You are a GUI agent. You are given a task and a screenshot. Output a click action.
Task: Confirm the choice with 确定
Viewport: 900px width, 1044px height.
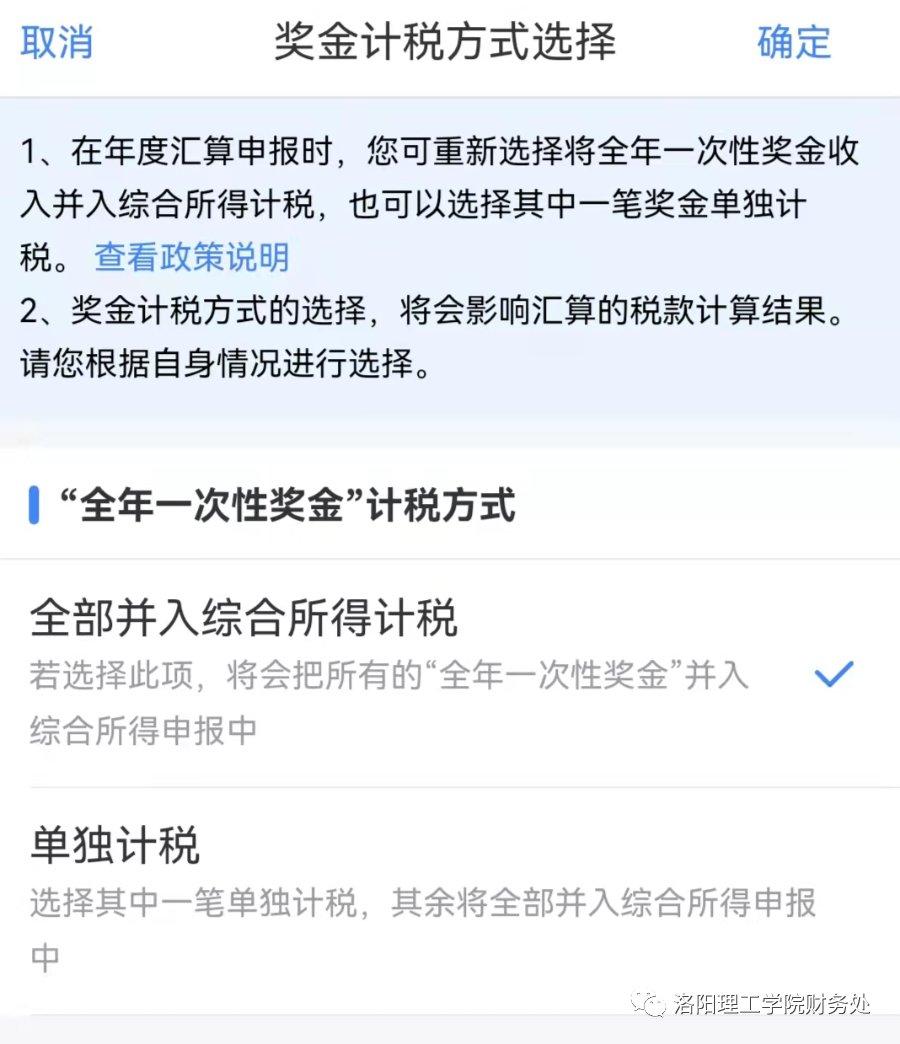pos(794,43)
